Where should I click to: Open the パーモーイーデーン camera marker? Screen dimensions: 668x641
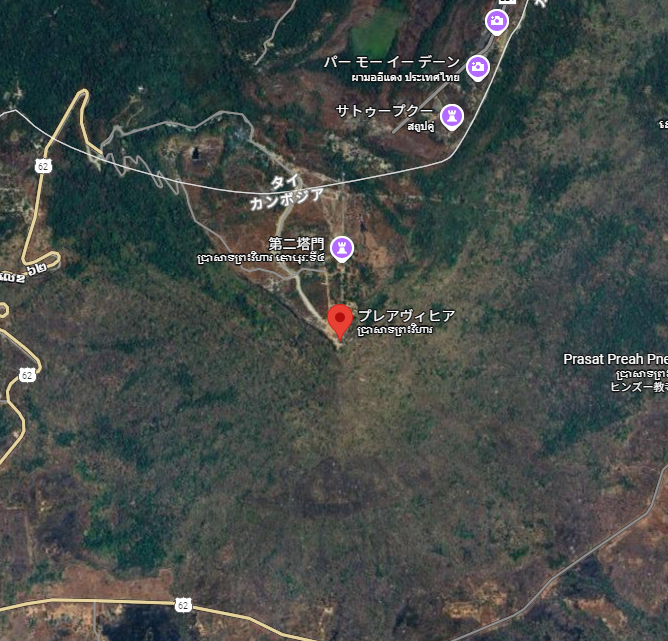(x=478, y=67)
